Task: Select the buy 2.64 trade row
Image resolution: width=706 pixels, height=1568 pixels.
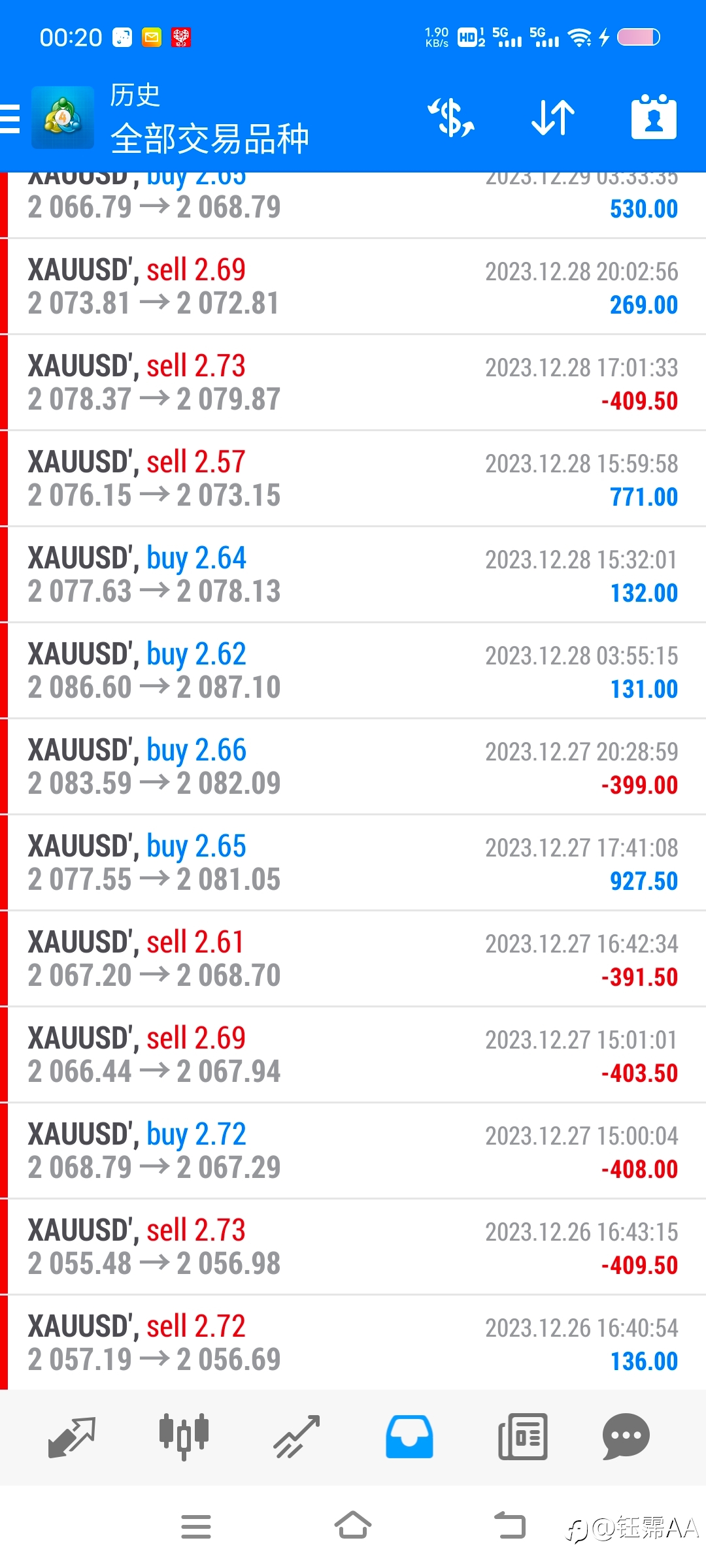Action: click(353, 575)
